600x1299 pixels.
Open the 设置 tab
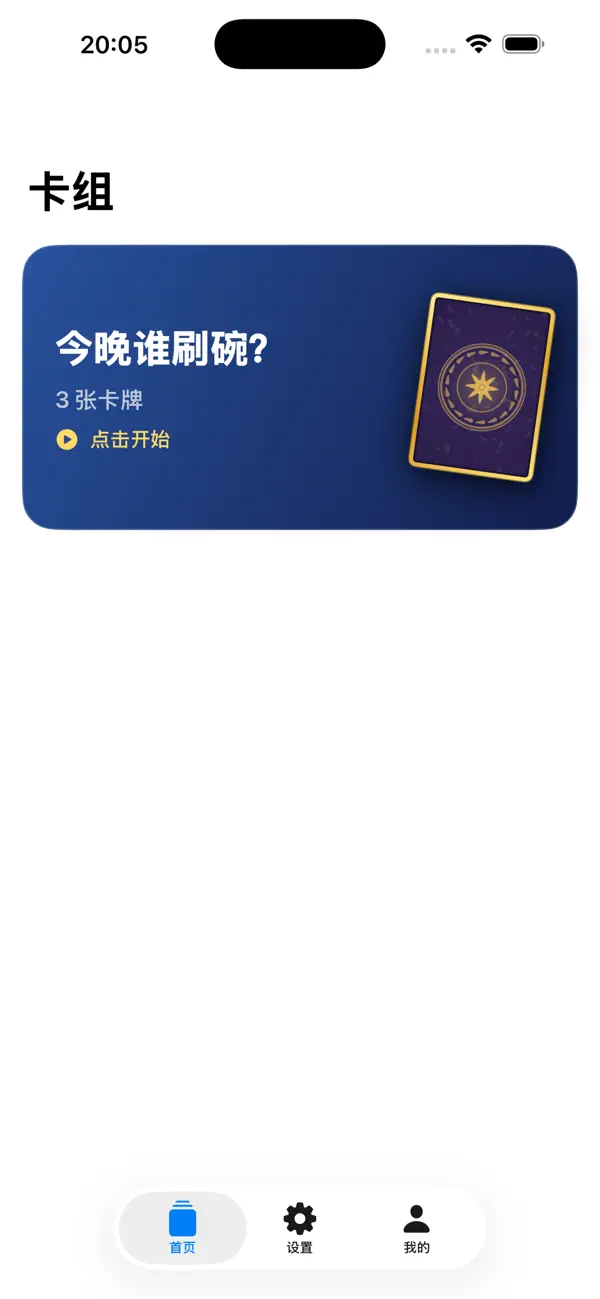[x=300, y=1228]
